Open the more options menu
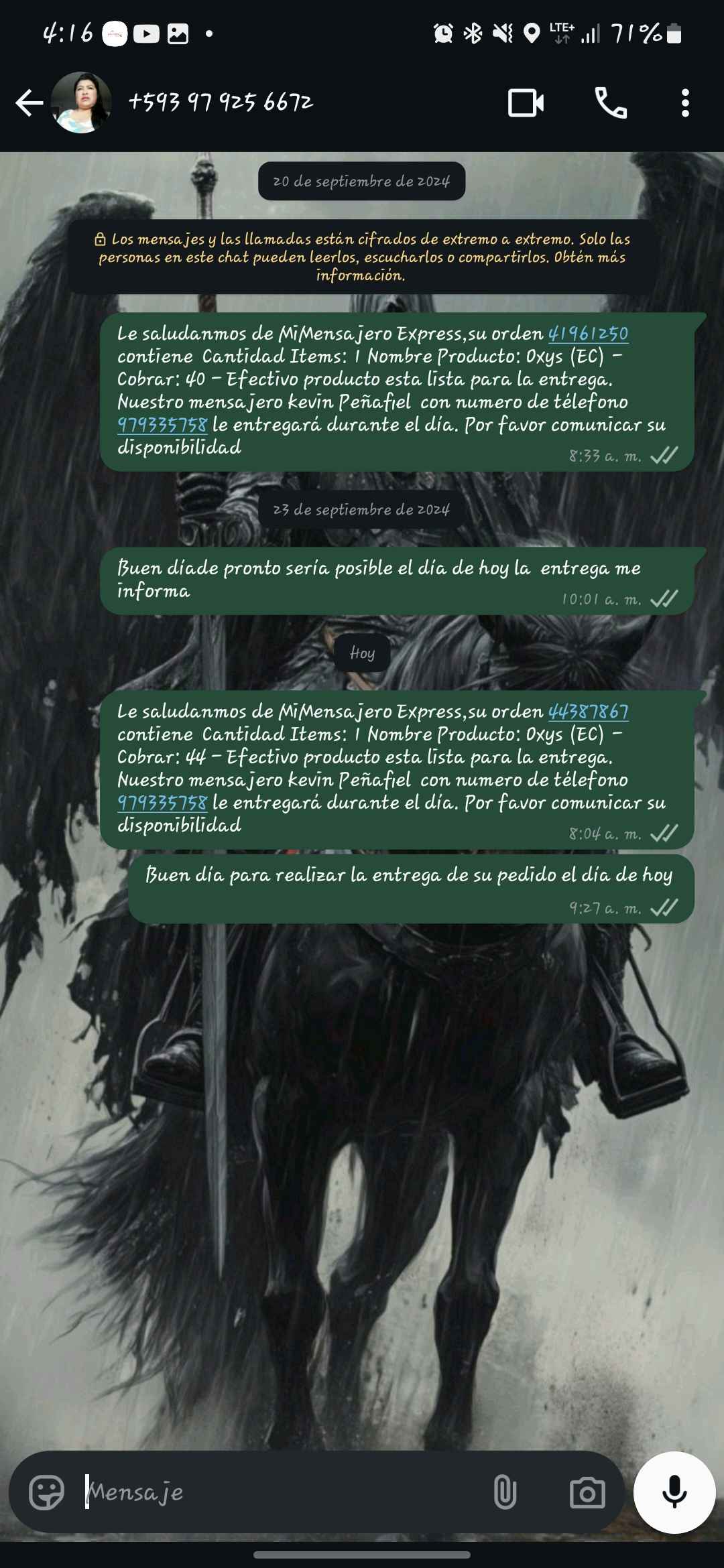Image resolution: width=724 pixels, height=1568 pixels. [x=684, y=103]
